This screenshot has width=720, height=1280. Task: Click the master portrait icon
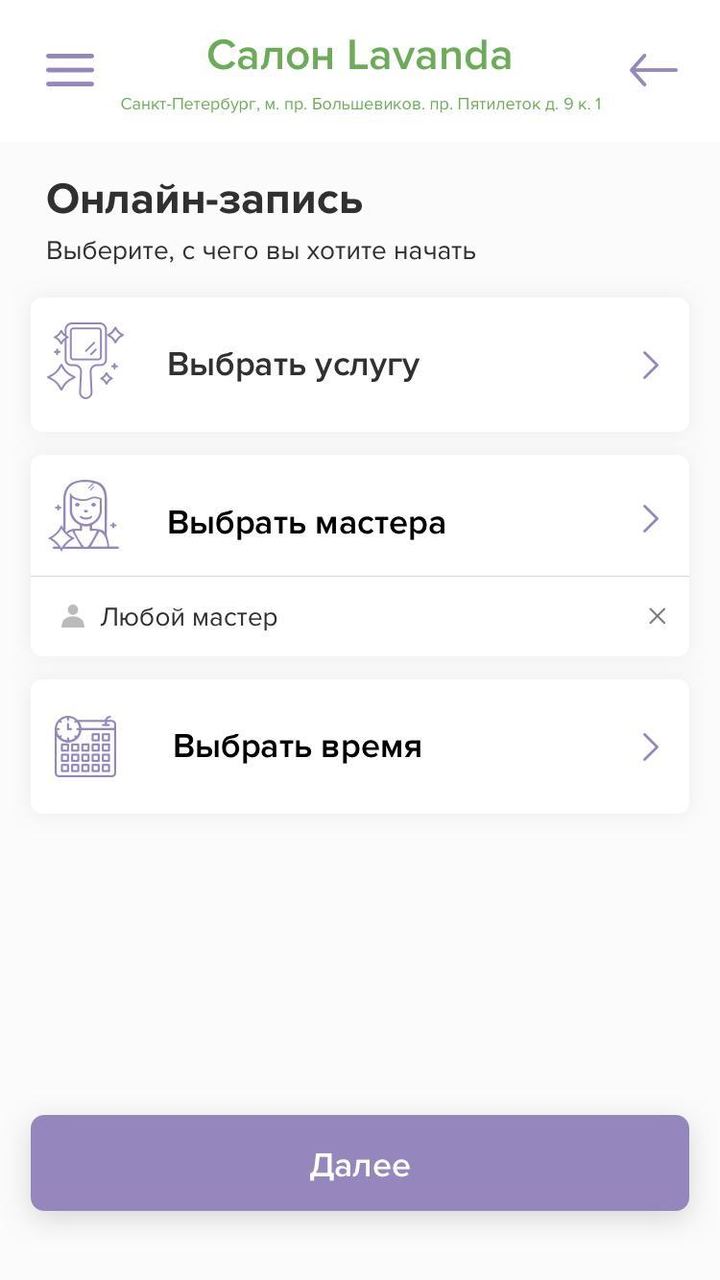click(86, 515)
